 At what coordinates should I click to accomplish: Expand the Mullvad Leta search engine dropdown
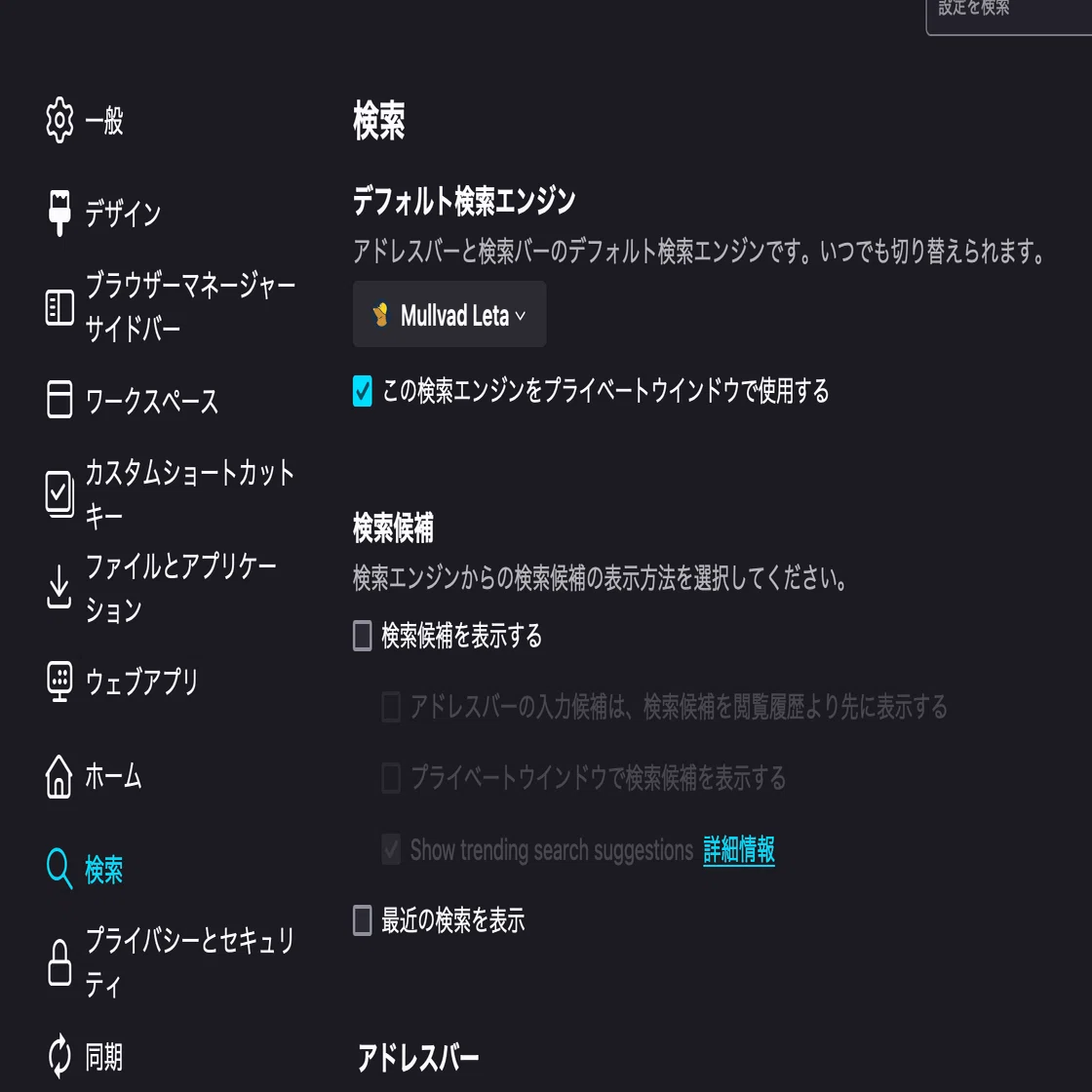(x=449, y=314)
